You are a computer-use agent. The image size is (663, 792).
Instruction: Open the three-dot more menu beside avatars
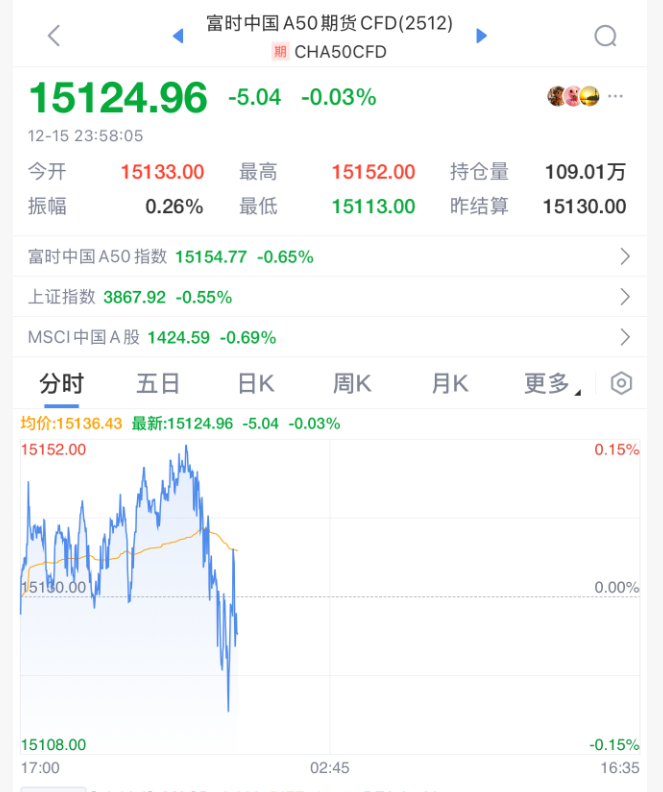pyautogui.click(x=616, y=96)
